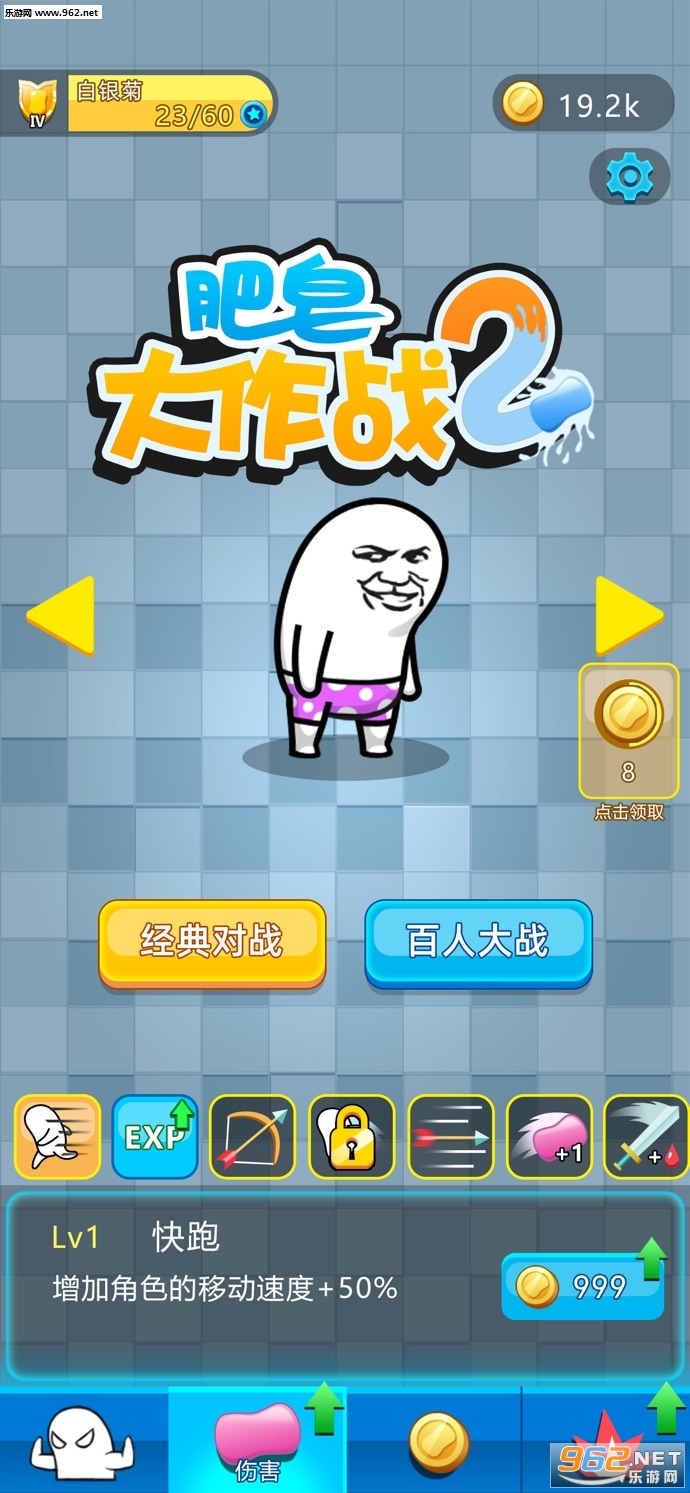This screenshot has width=690, height=1493.
Task: Open the settings gear icon
Action: 629,177
